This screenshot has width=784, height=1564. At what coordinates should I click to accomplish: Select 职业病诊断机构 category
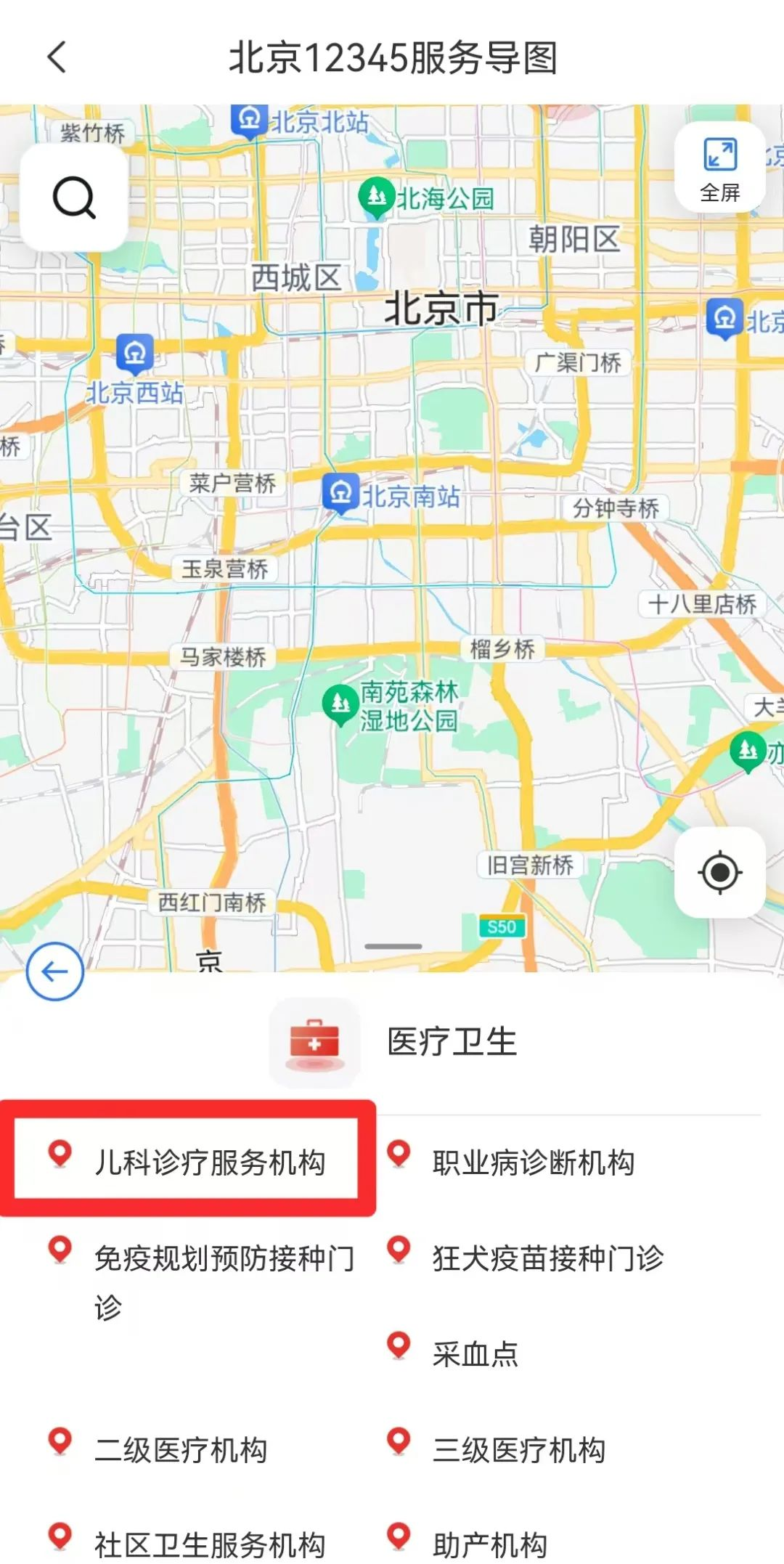[x=533, y=1162]
